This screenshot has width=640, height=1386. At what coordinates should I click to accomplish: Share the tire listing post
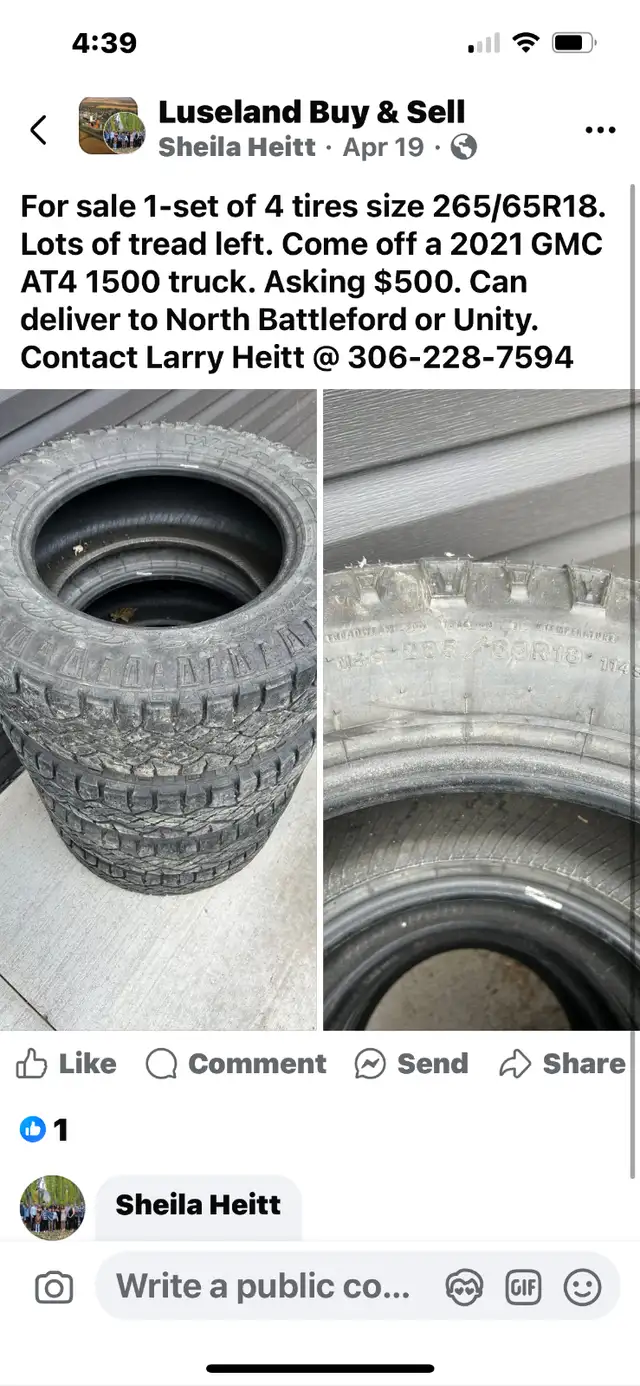click(x=561, y=1064)
